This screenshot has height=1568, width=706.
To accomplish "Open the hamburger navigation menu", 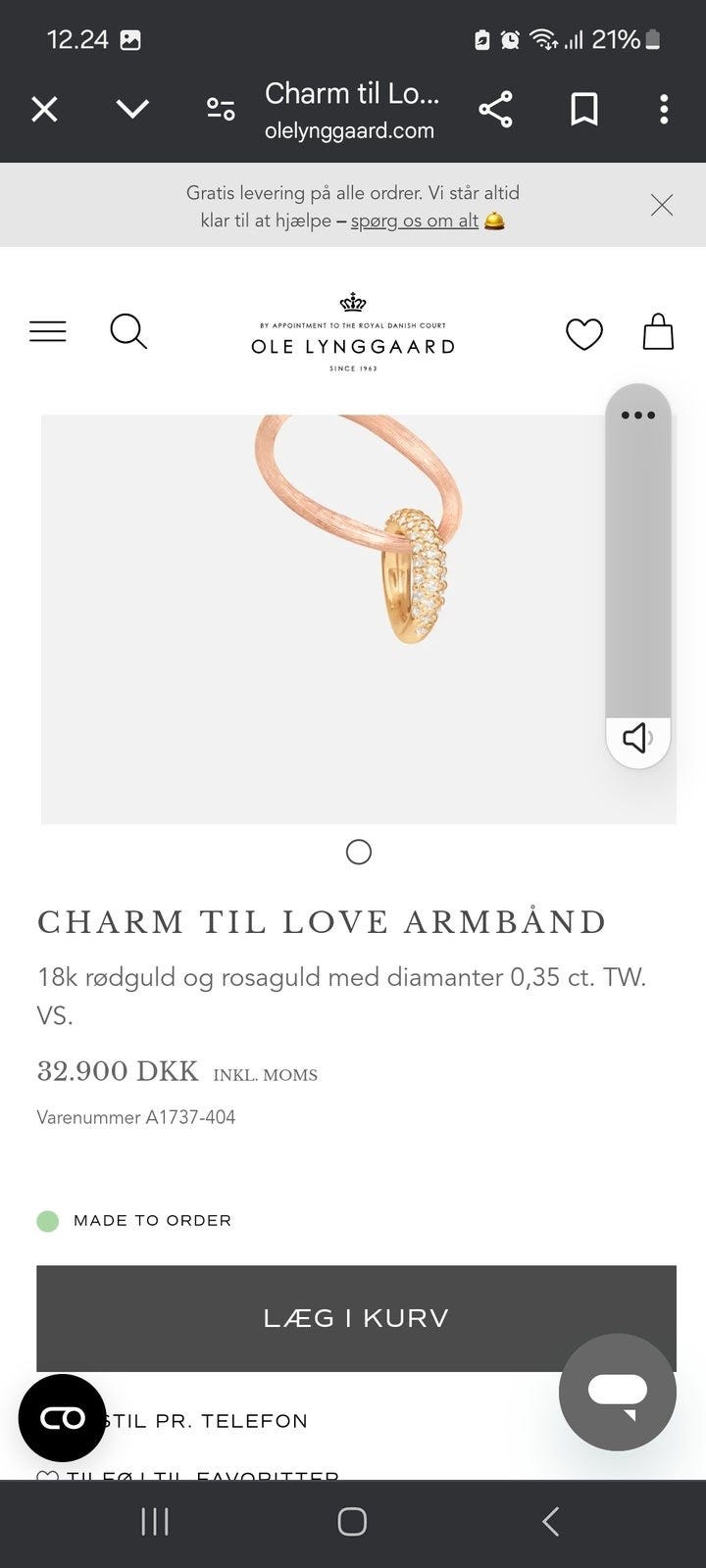I will [48, 332].
